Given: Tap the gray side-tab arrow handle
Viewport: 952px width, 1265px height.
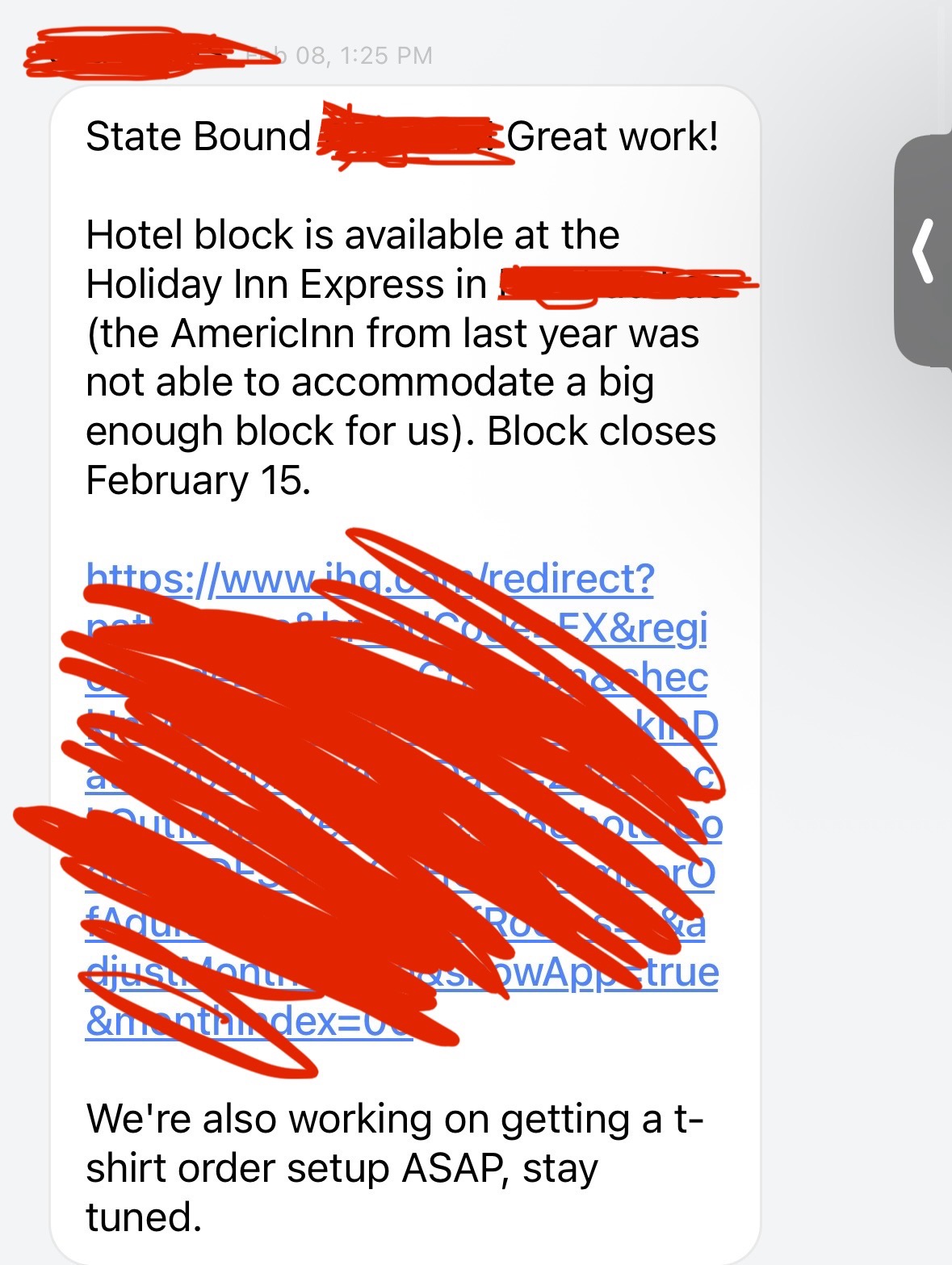Looking at the screenshot, I should (923, 251).
